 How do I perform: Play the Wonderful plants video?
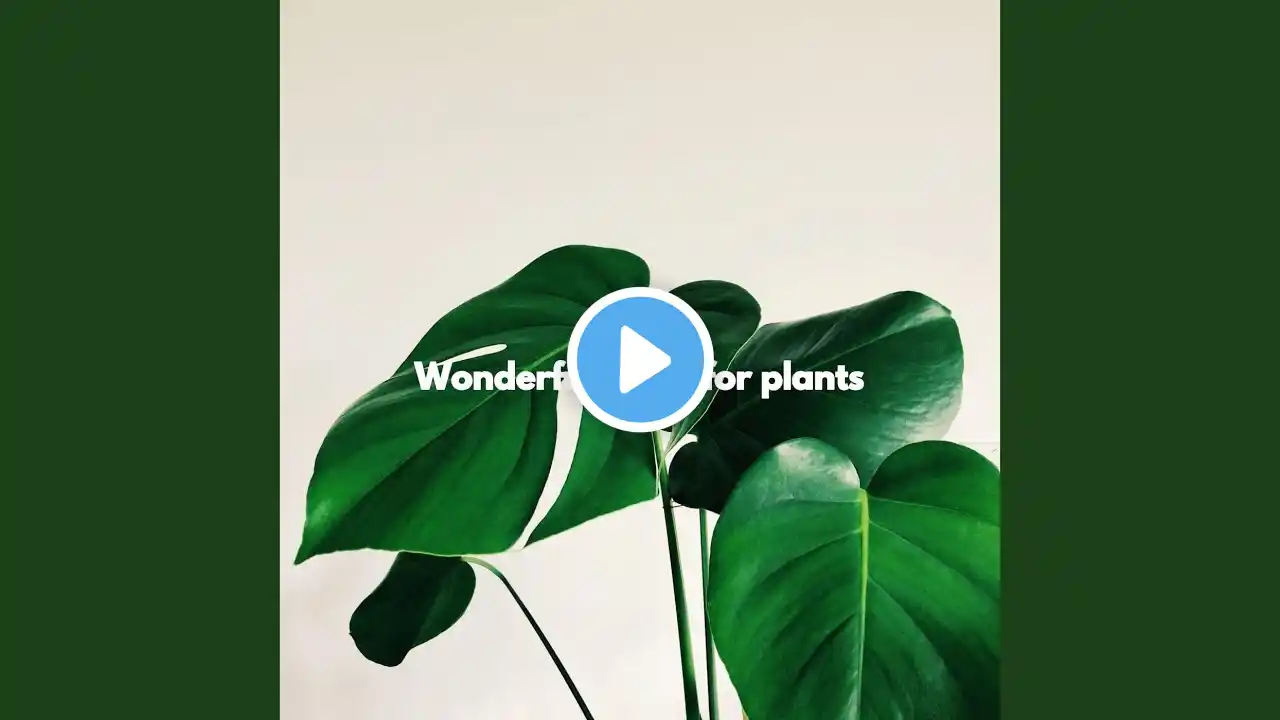(x=640, y=360)
